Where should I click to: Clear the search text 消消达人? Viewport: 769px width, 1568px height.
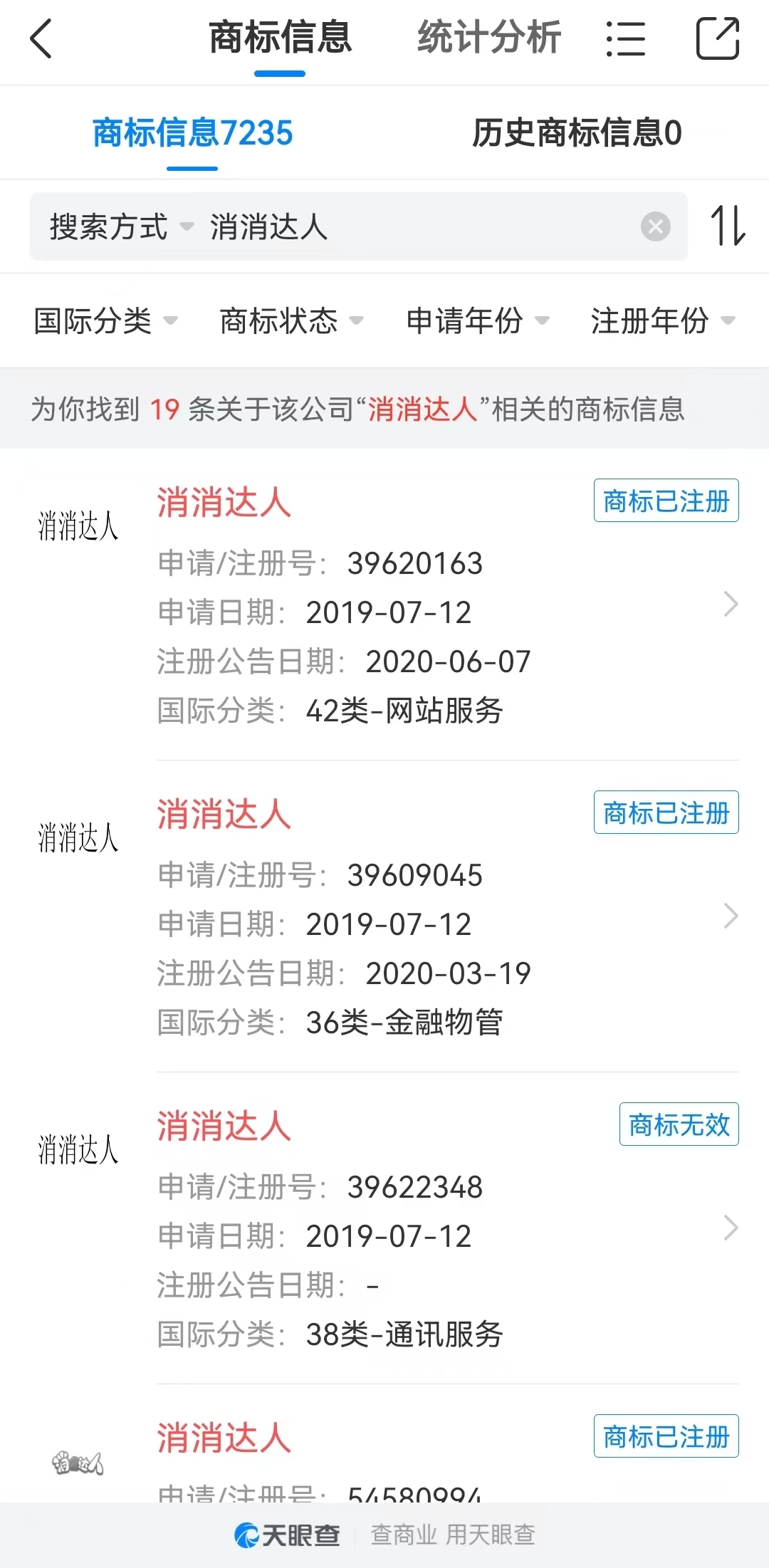tap(655, 227)
